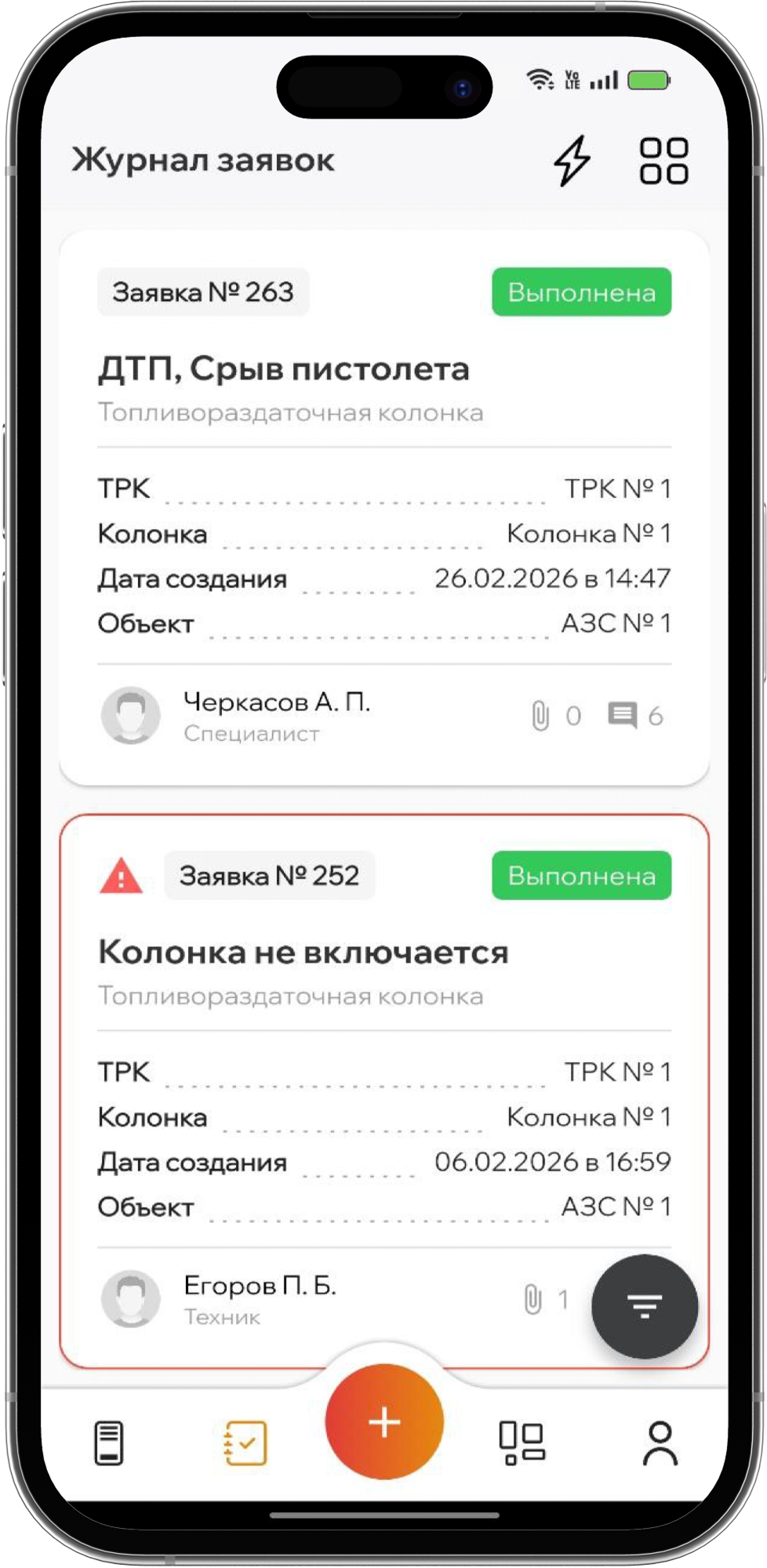This screenshot has height=1568, width=767.
Task: Open the filter floating button
Action: (x=644, y=1305)
